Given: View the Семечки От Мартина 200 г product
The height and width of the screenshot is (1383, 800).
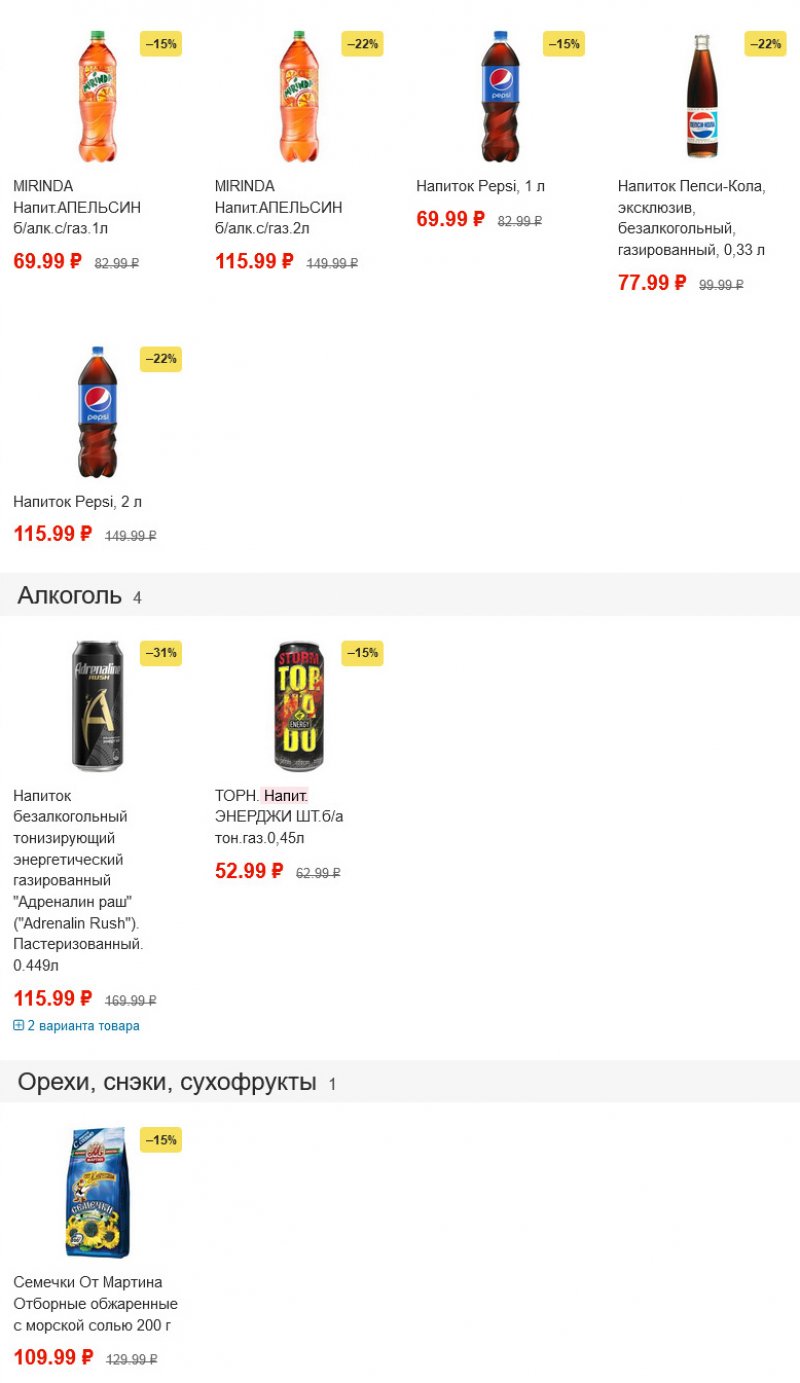Looking at the screenshot, I should (x=95, y=1303).
